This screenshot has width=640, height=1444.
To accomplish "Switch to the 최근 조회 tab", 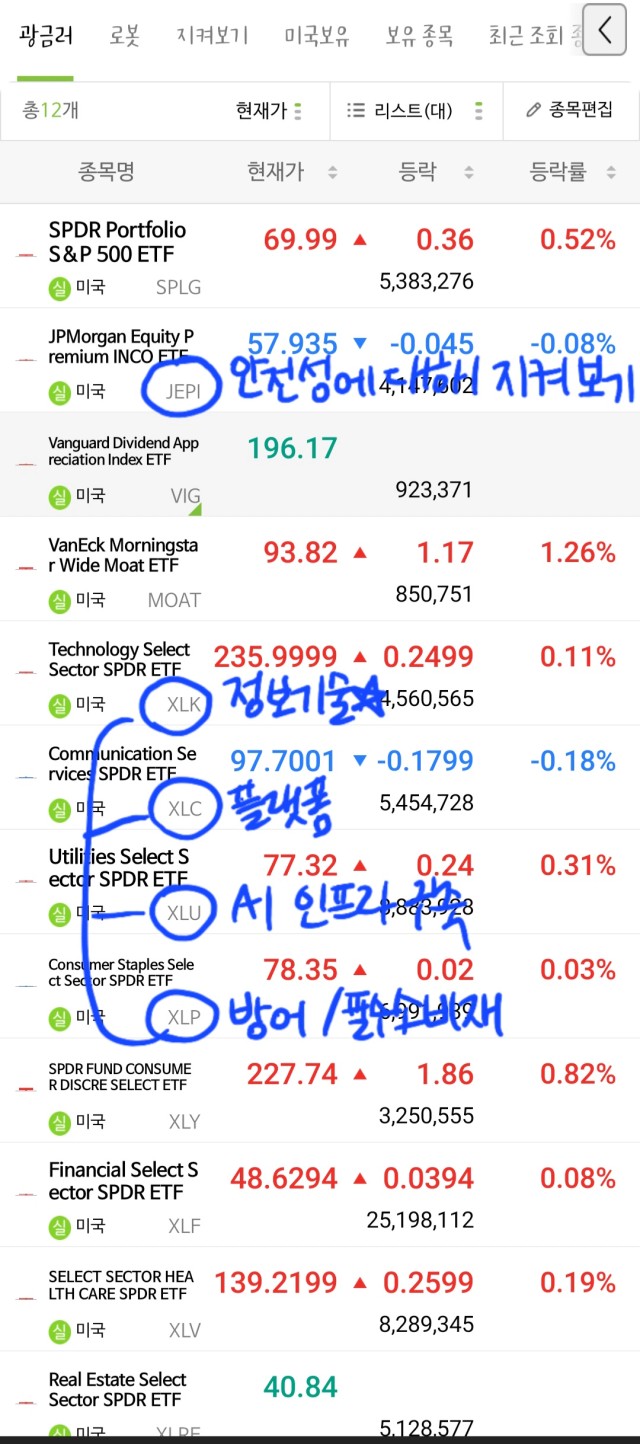I will [x=528, y=37].
